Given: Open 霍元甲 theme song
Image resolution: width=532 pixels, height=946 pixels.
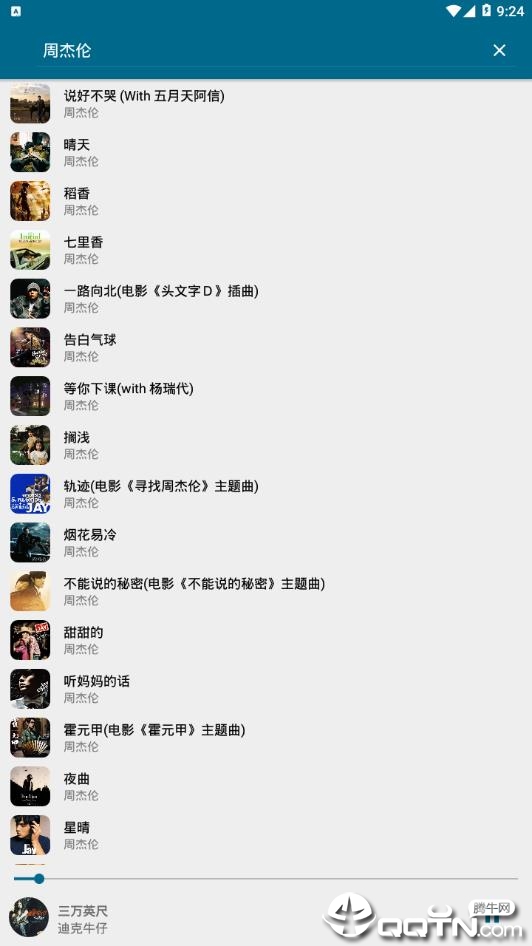Looking at the screenshot, I should [266, 738].
